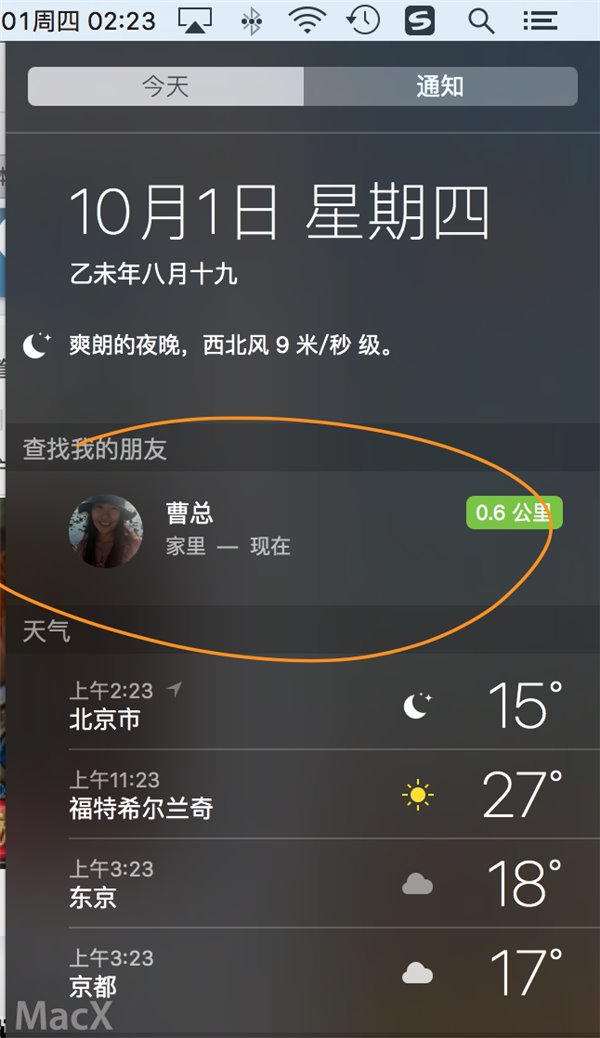Switch to the 今天 tab

tap(166, 86)
